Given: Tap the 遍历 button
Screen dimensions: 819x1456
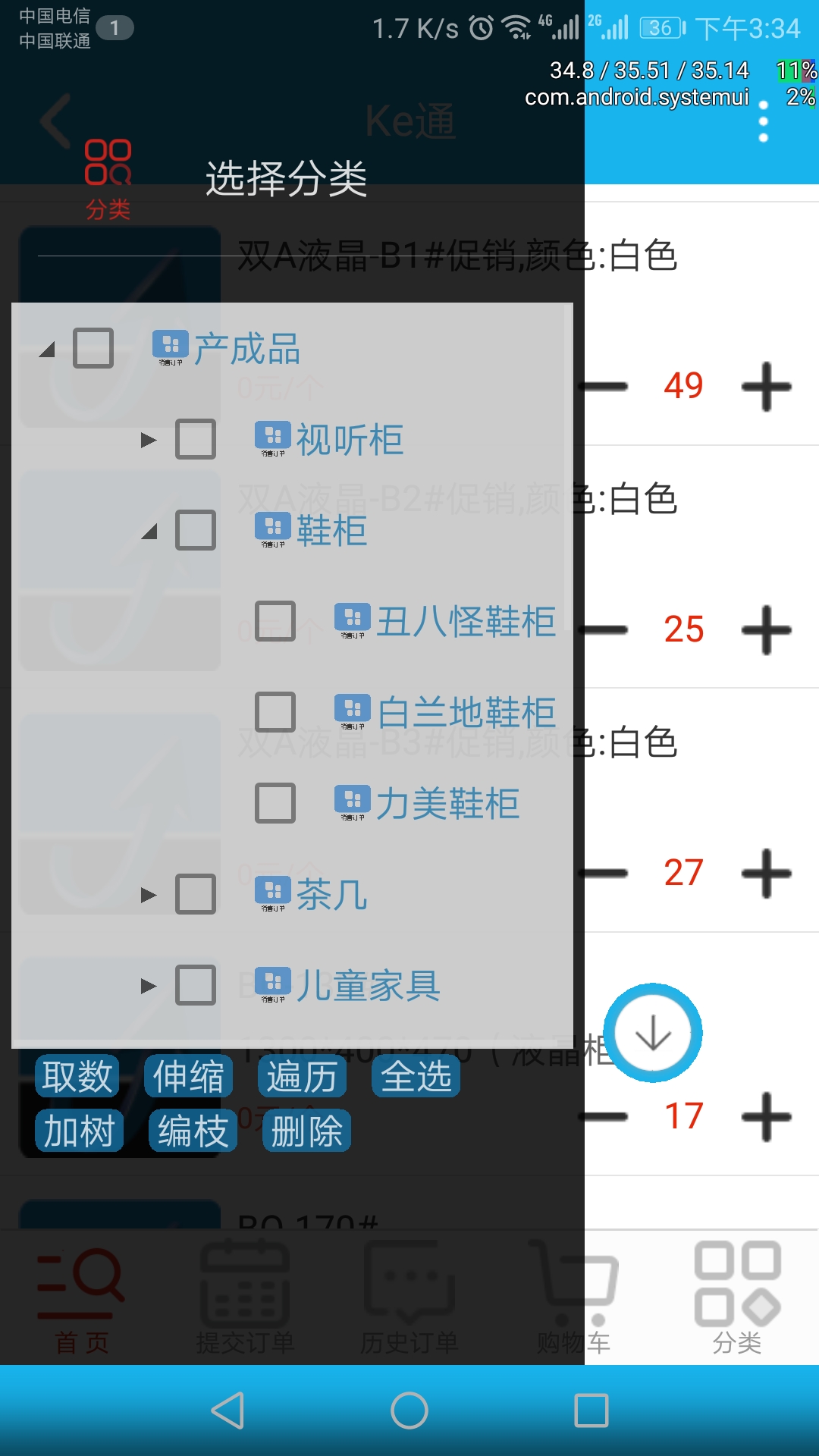Looking at the screenshot, I should [302, 1076].
